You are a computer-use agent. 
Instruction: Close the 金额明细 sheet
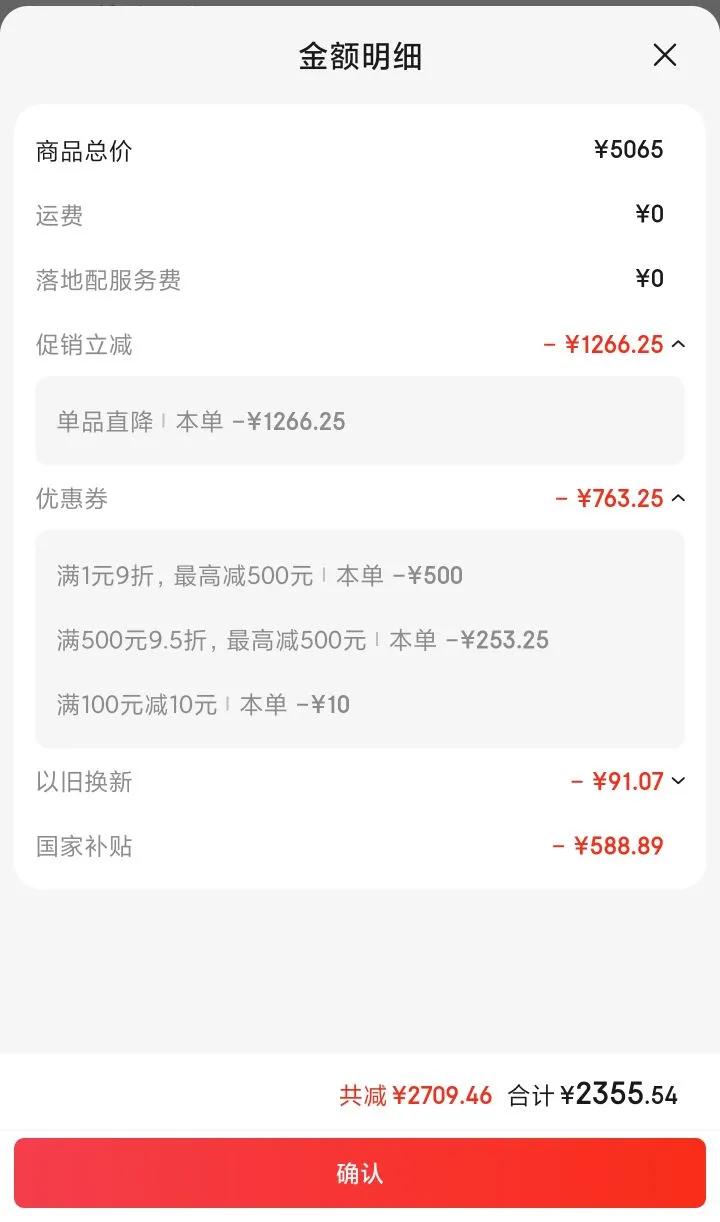point(665,56)
